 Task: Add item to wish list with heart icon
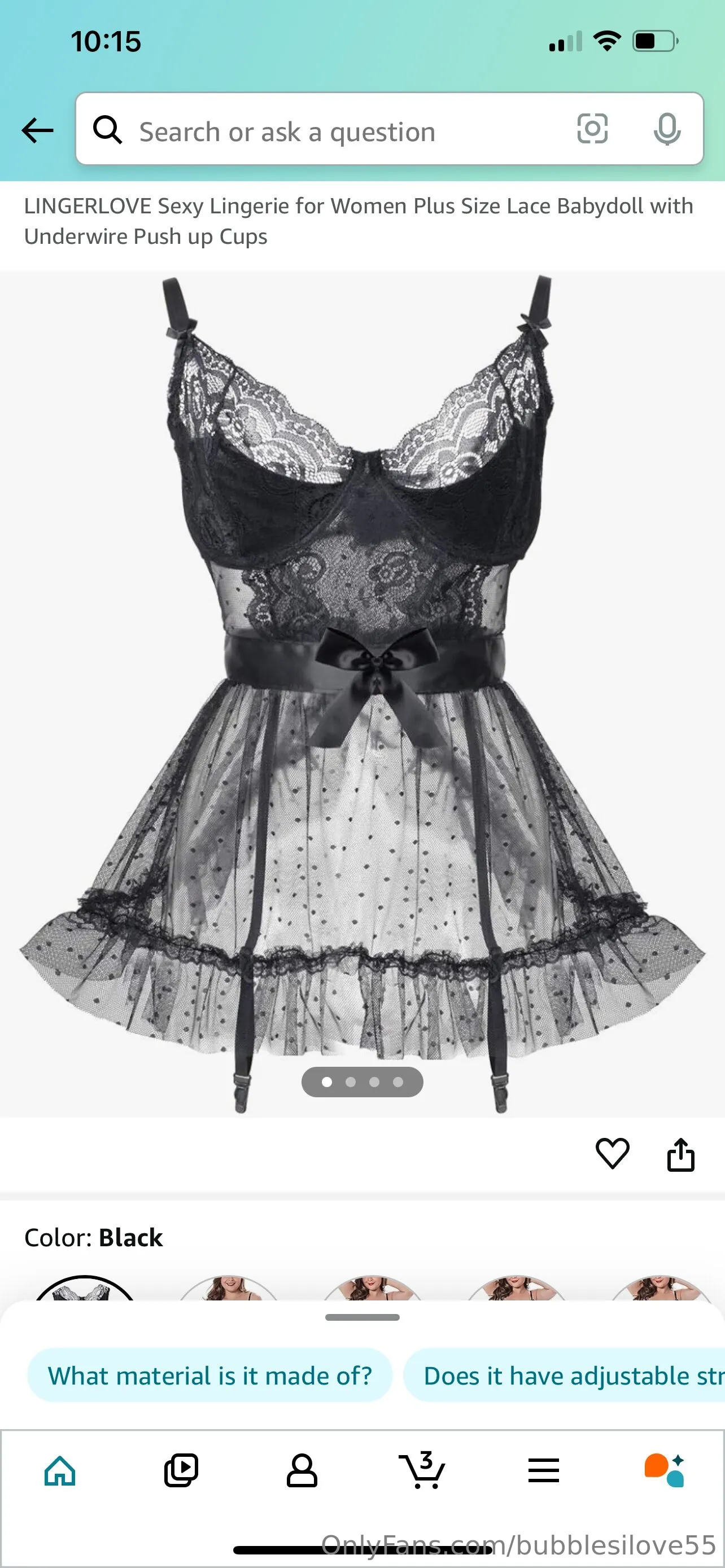pos(612,1153)
